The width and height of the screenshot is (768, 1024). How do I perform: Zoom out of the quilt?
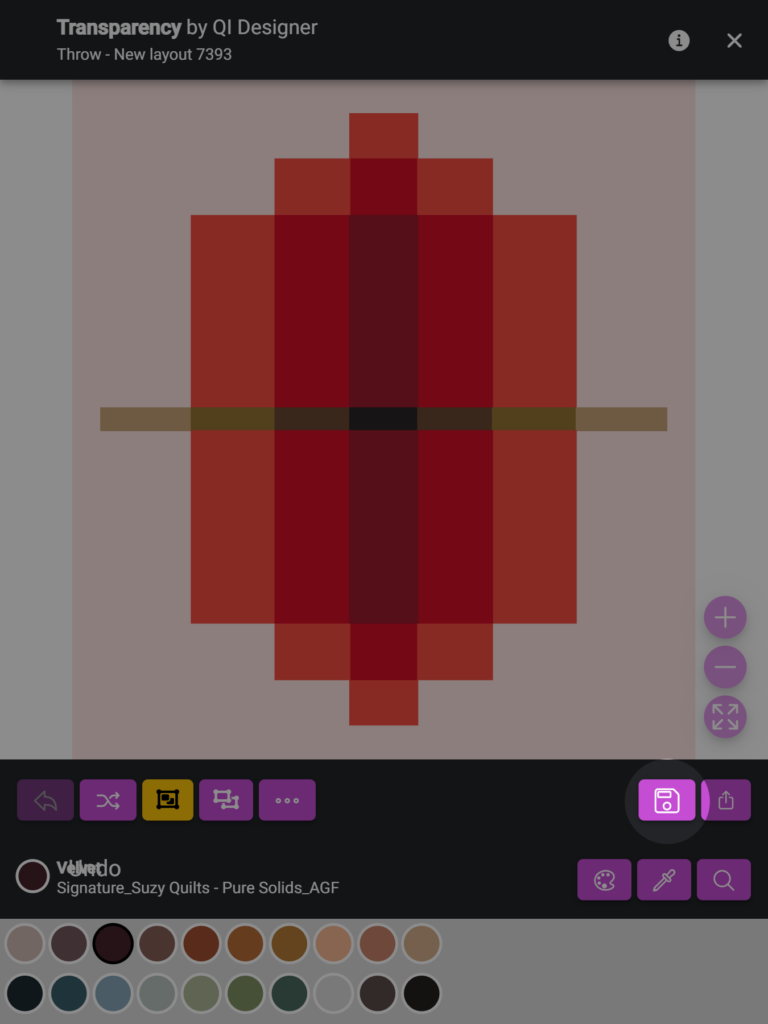click(x=725, y=667)
